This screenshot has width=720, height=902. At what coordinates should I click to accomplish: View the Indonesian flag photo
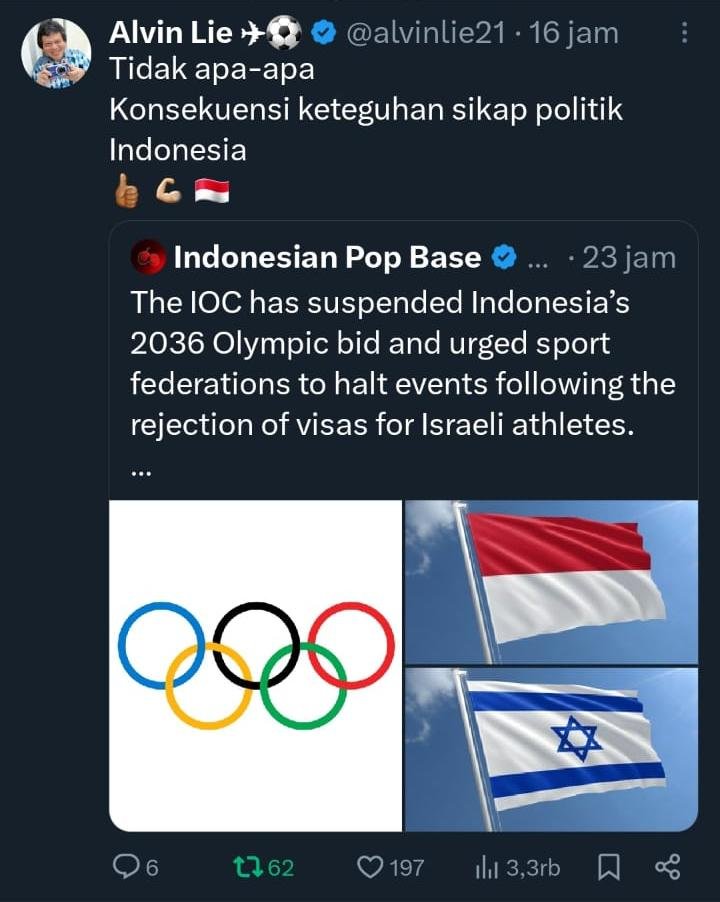point(551,582)
